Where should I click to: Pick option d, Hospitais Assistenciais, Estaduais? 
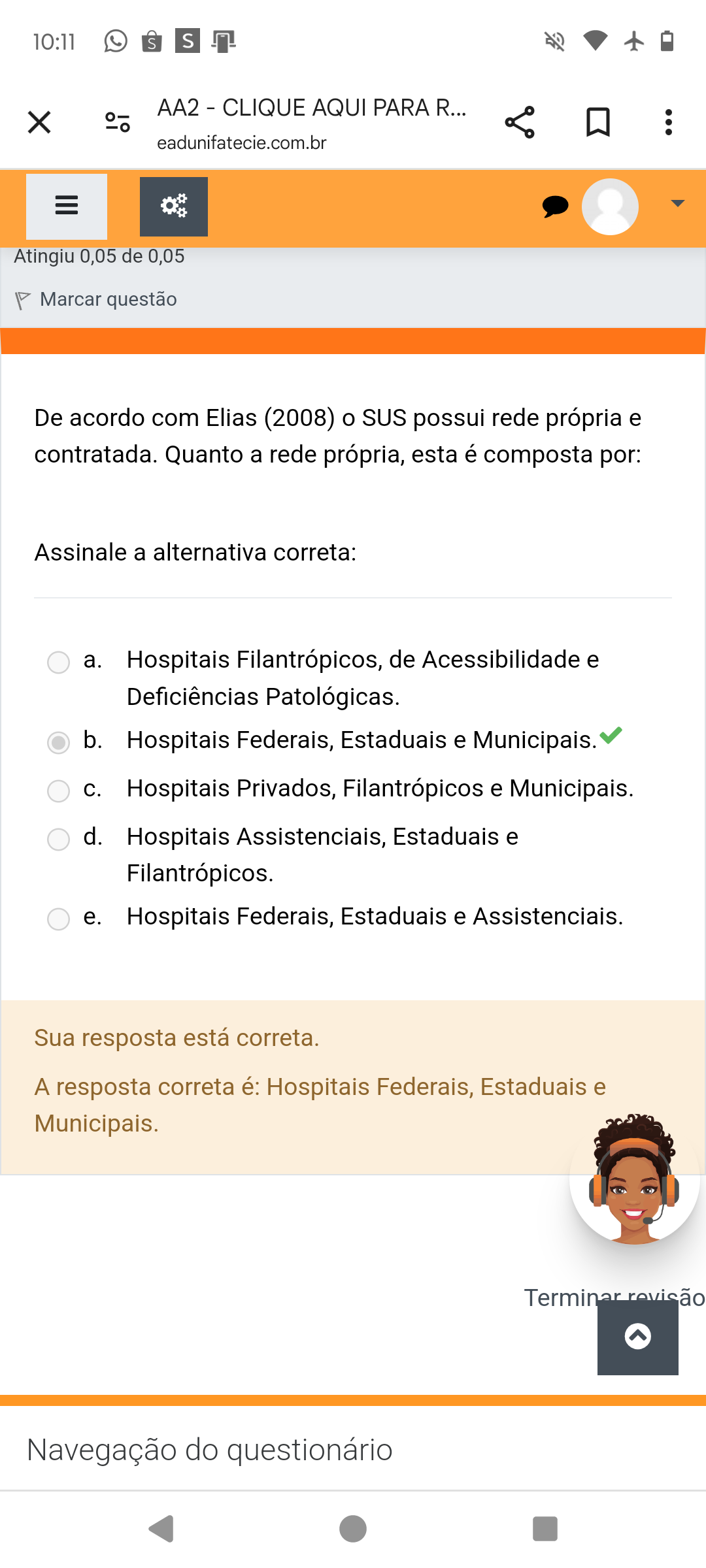click(59, 839)
